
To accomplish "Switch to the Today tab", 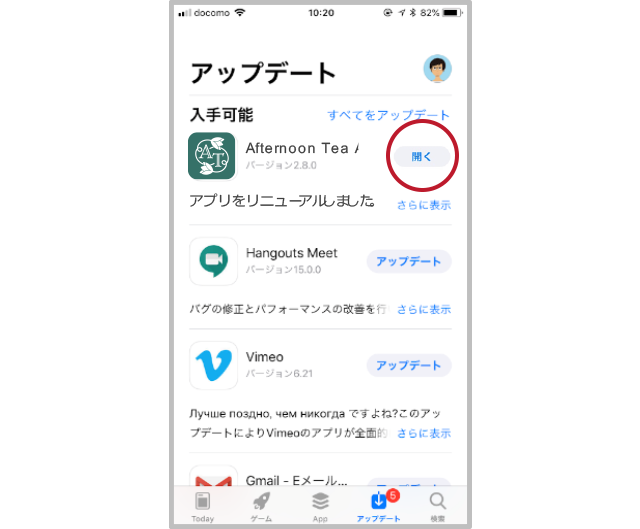I will pyautogui.click(x=202, y=506).
